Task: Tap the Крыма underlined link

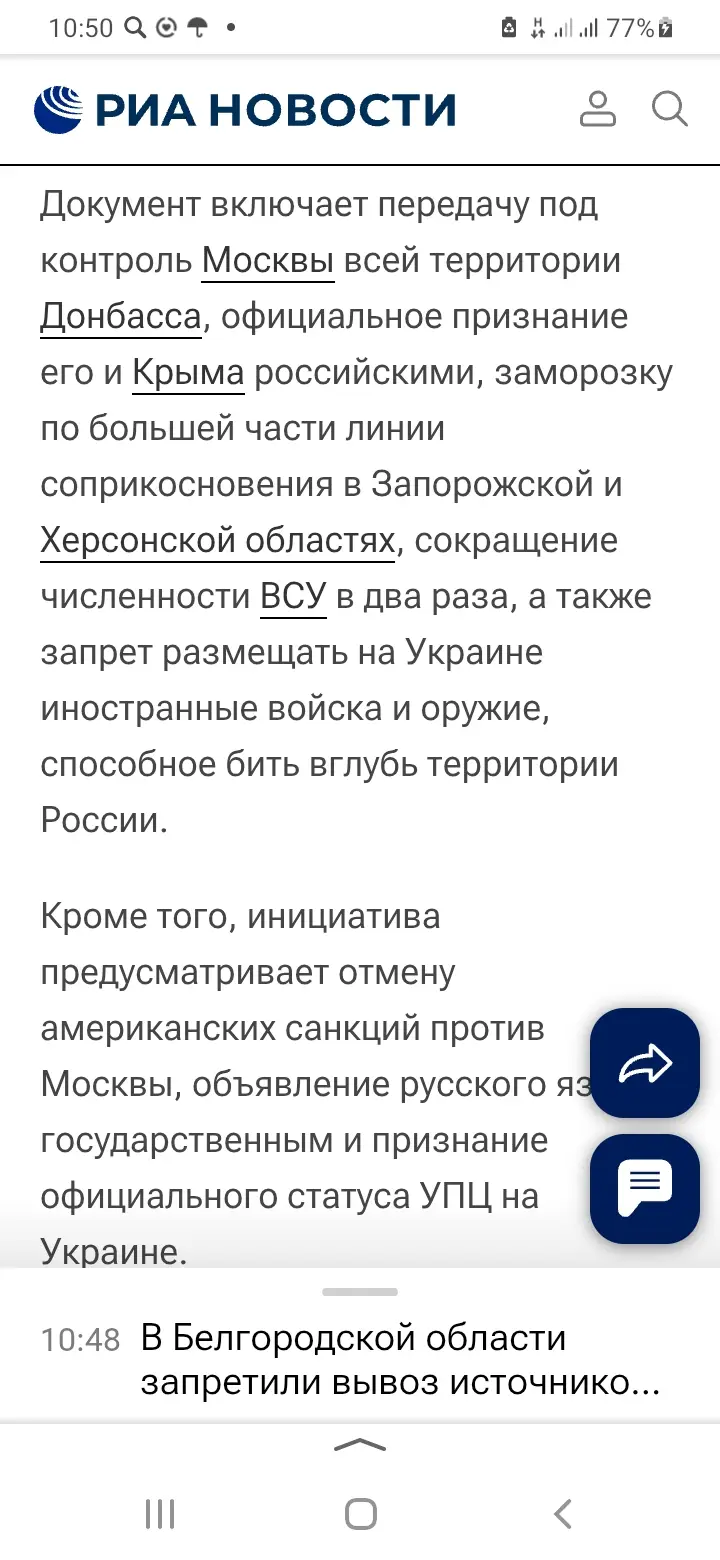Action: [x=188, y=373]
